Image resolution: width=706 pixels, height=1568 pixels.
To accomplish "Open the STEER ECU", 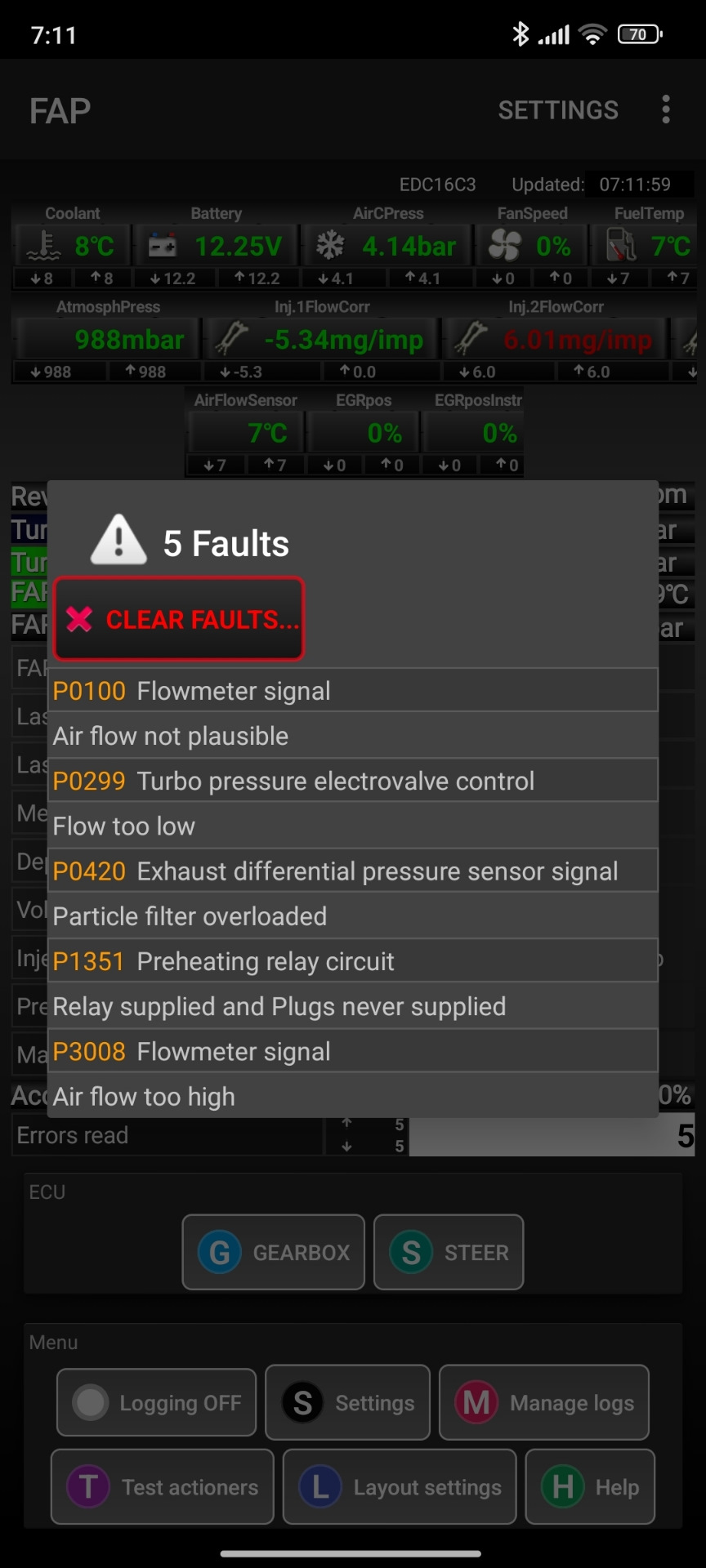I will tap(449, 1252).
